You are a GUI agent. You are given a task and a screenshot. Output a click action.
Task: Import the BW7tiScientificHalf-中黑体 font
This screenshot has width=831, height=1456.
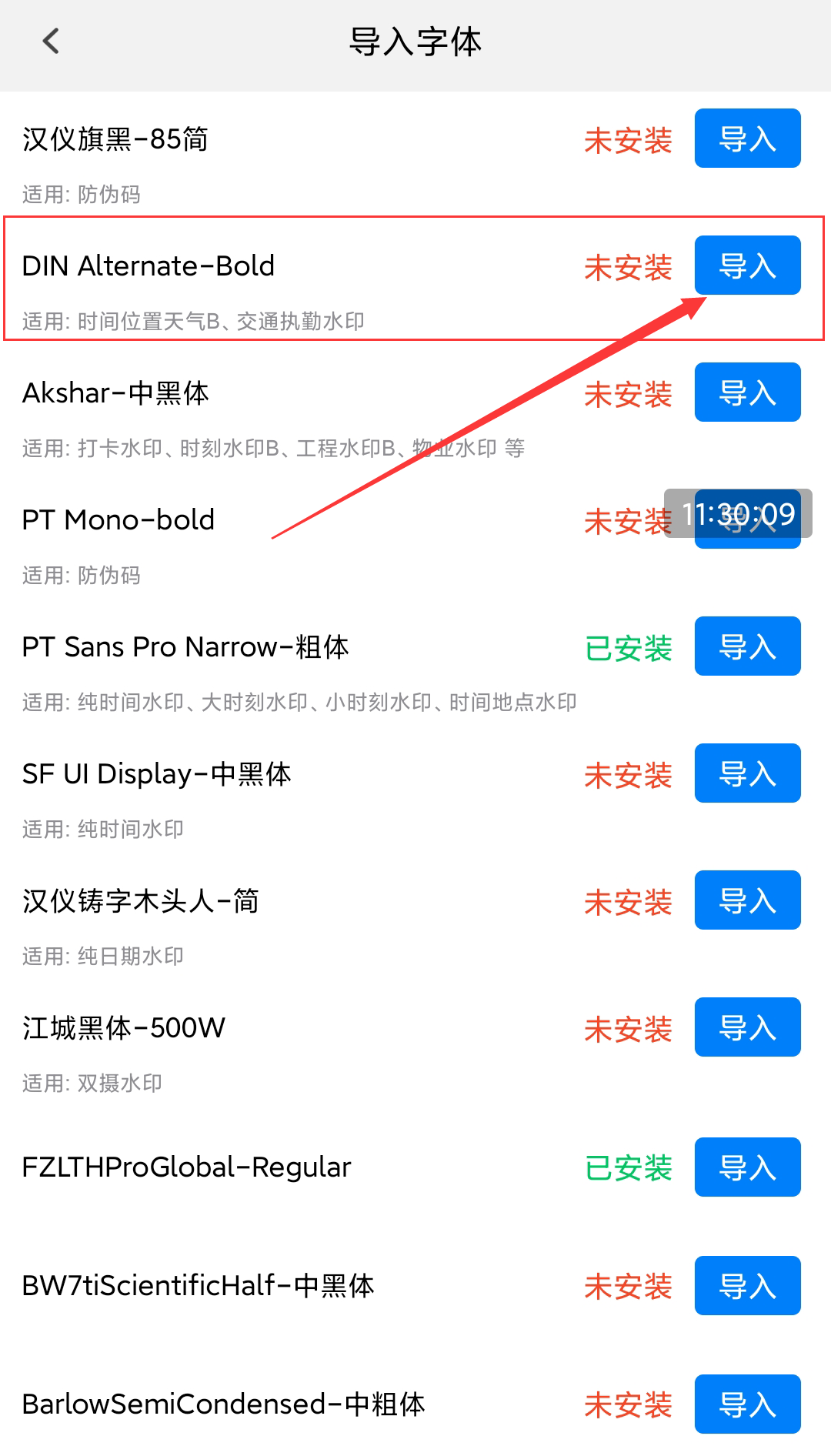747,1286
